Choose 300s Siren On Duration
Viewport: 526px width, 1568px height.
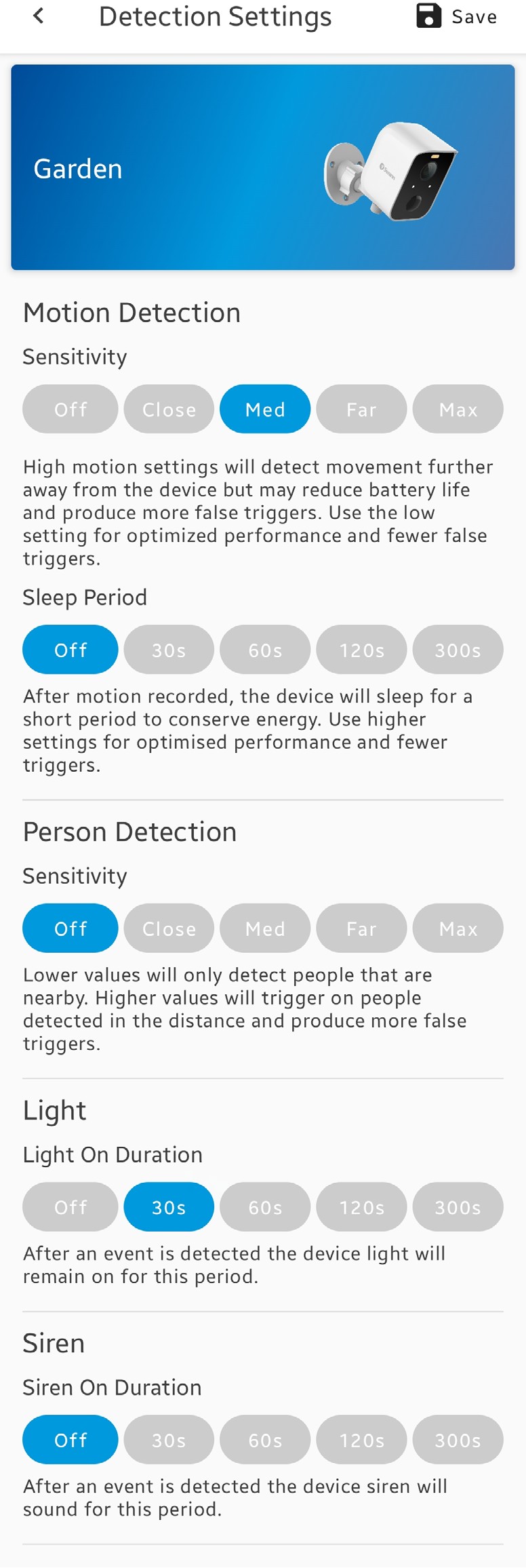(458, 1439)
